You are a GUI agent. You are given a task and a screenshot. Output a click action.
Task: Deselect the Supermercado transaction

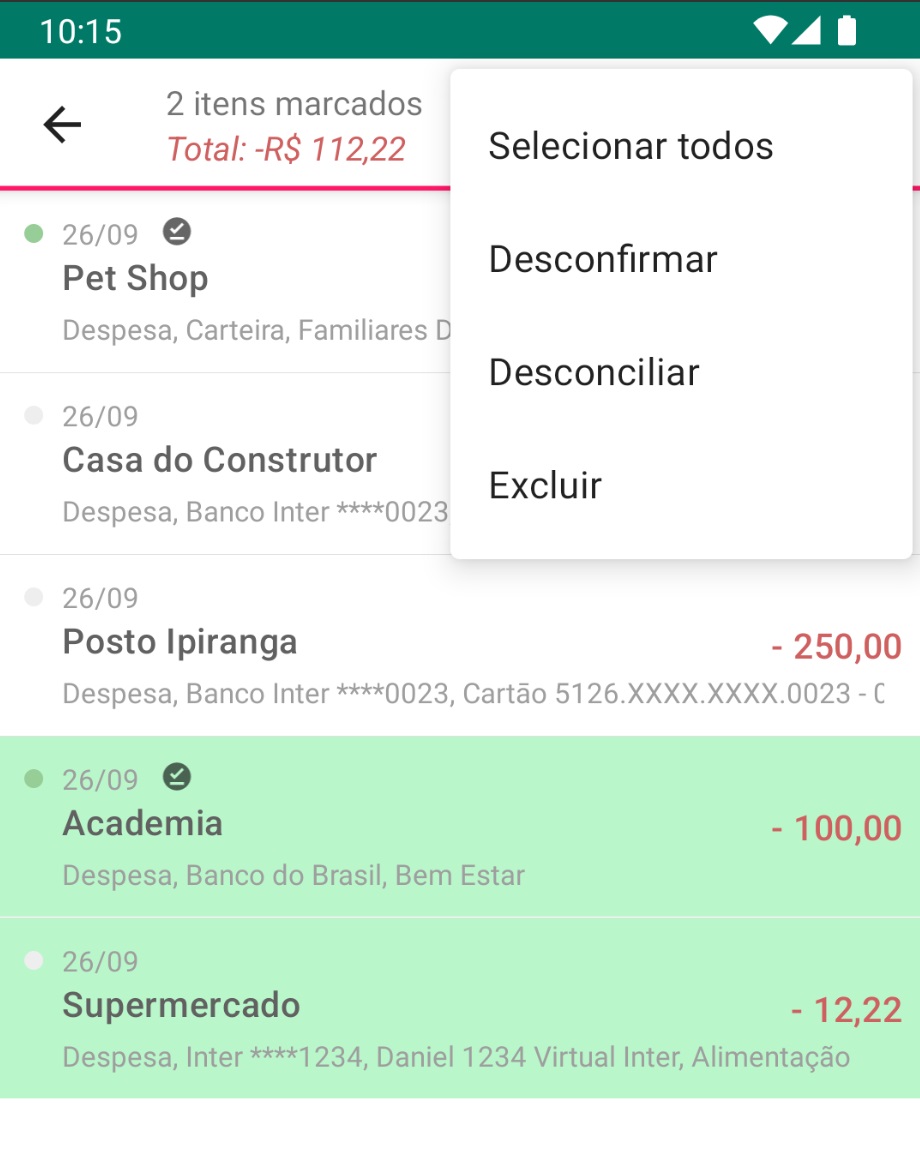400,1008
